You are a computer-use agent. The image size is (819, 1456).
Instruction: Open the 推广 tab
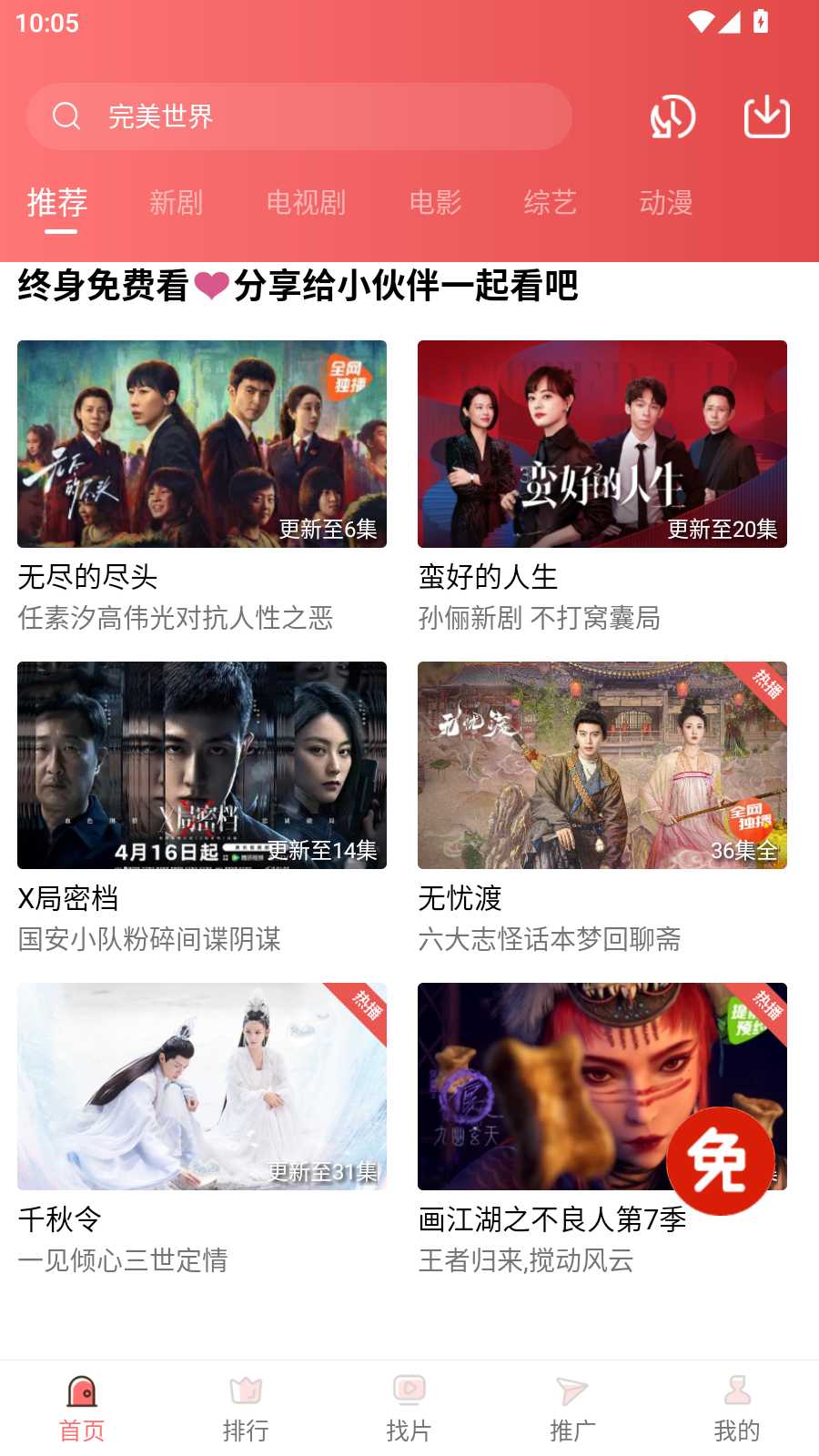pos(572,1409)
